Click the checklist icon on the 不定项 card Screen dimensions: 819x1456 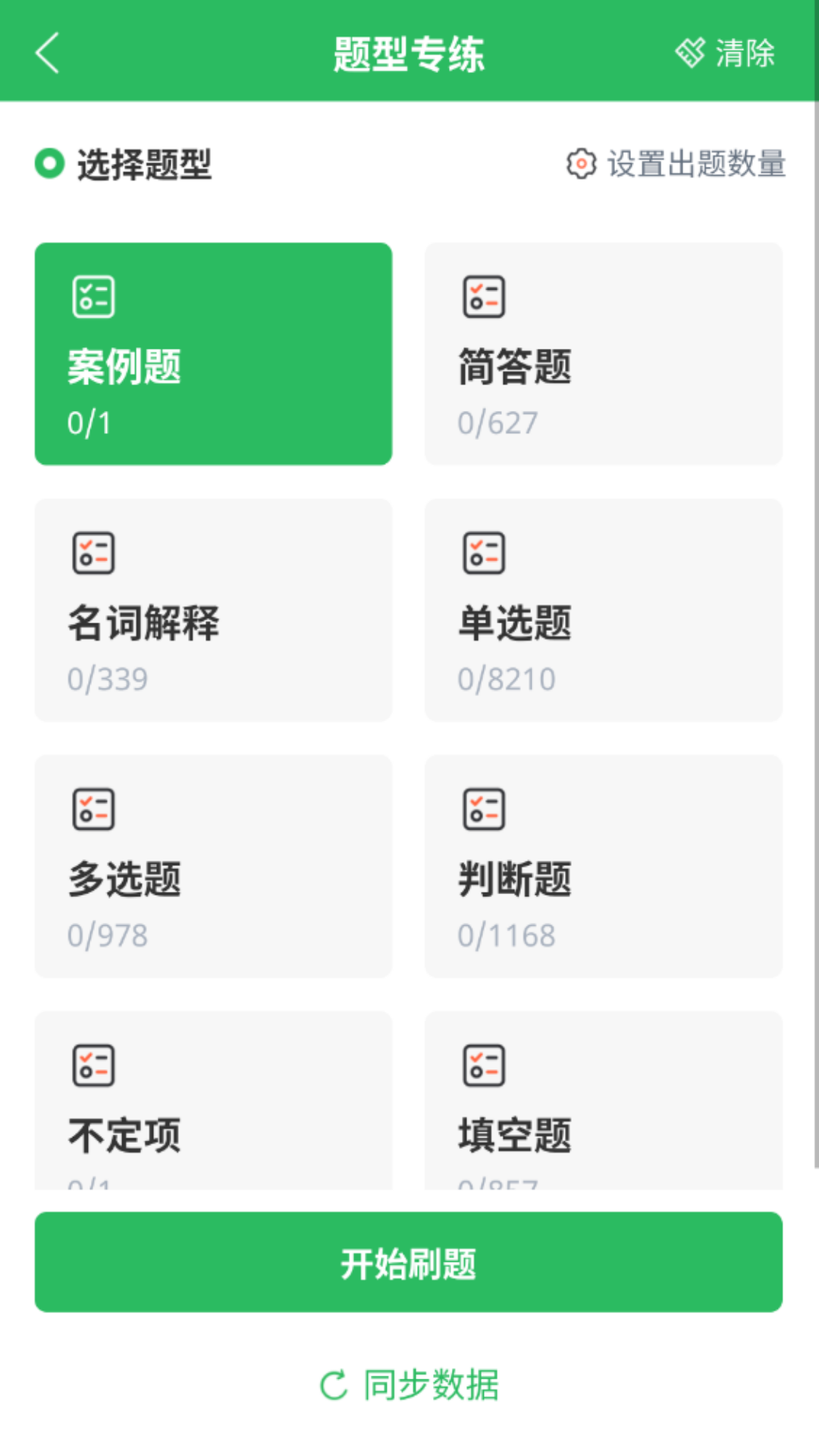pos(93,1065)
